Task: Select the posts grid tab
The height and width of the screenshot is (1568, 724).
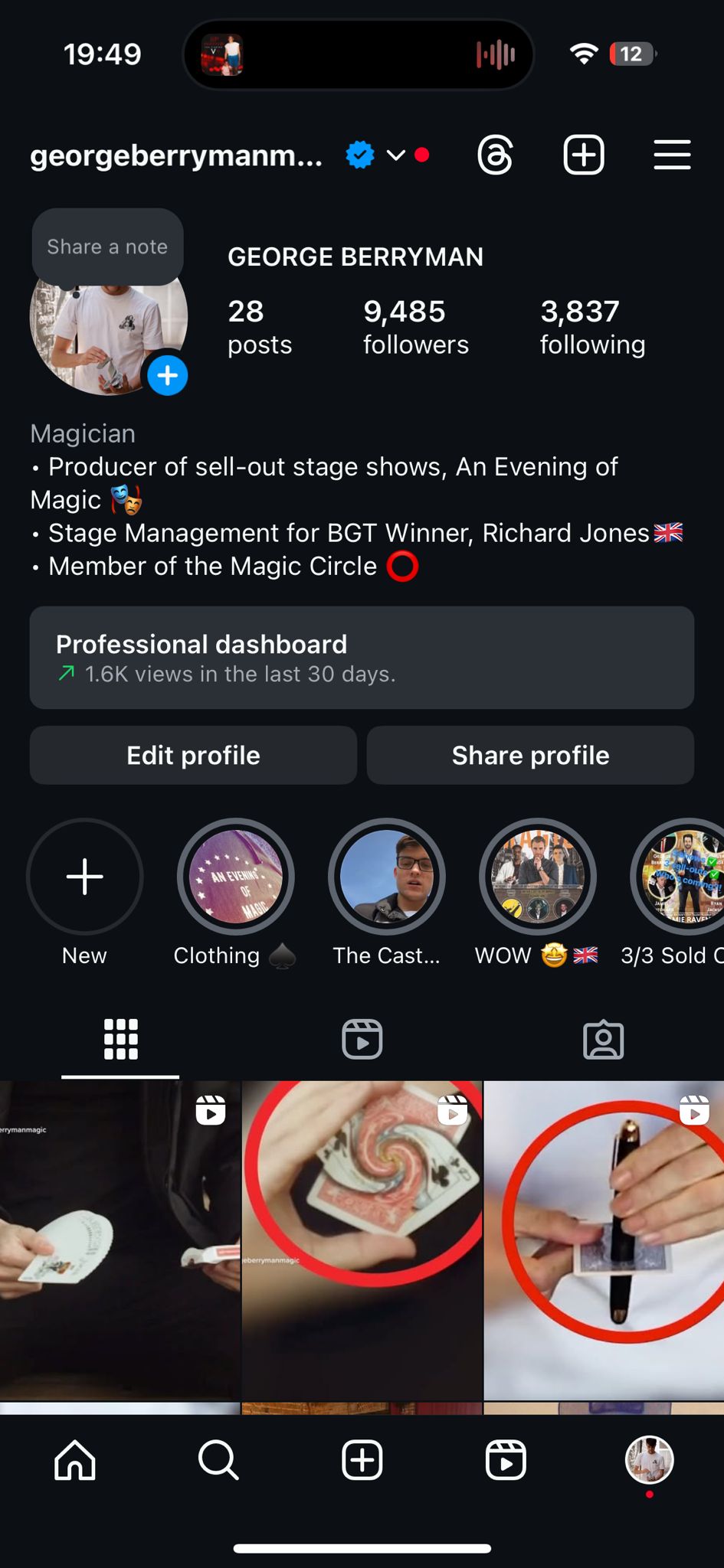Action: click(120, 1039)
